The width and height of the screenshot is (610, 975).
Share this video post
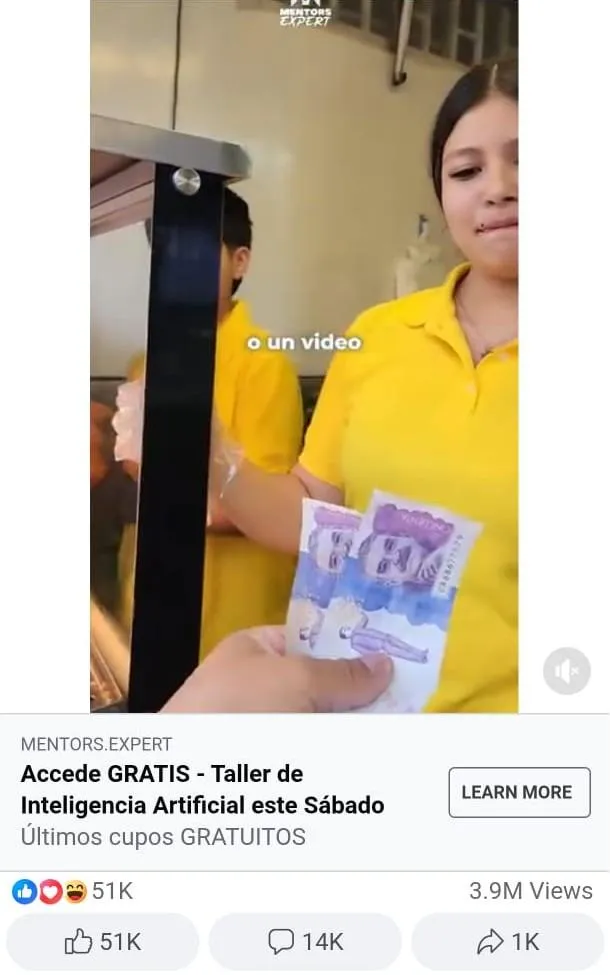pyautogui.click(x=507, y=941)
